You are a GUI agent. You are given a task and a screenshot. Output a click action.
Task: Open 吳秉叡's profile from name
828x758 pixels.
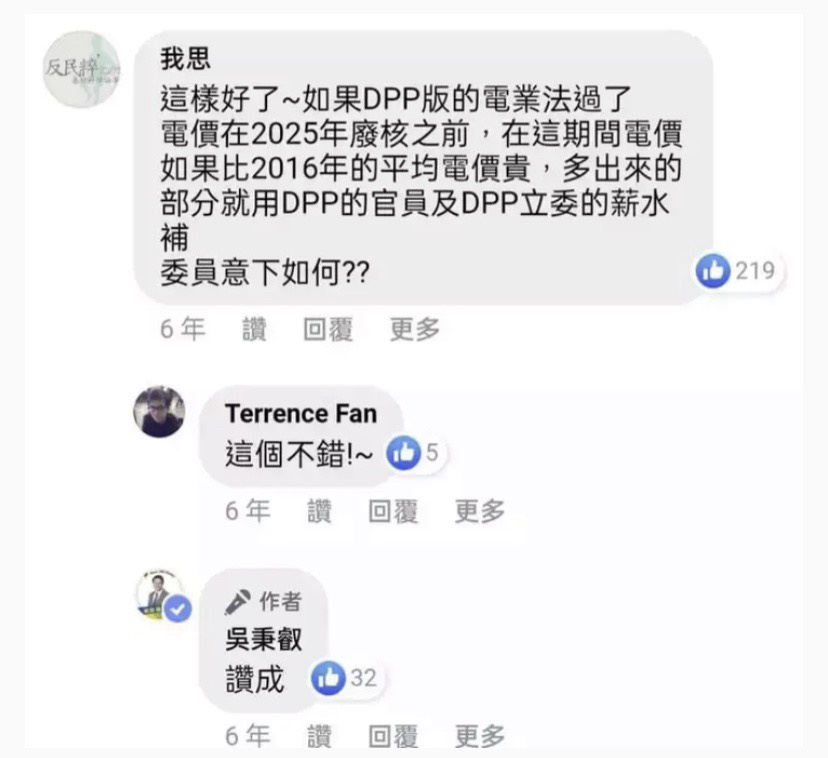pyautogui.click(x=263, y=638)
